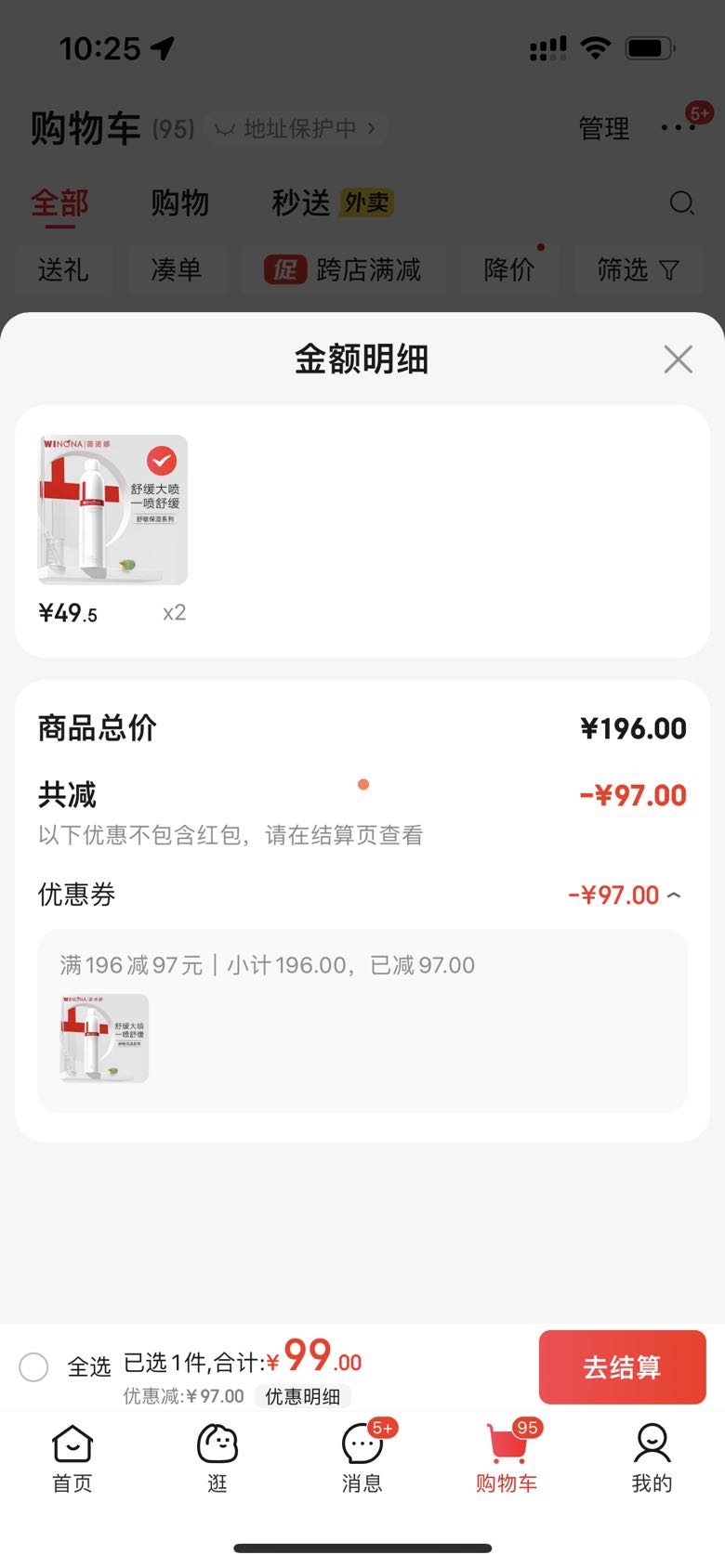The height and width of the screenshot is (1568, 725).
Task: Toggle the 全选 select-all circle
Action: point(33,1366)
